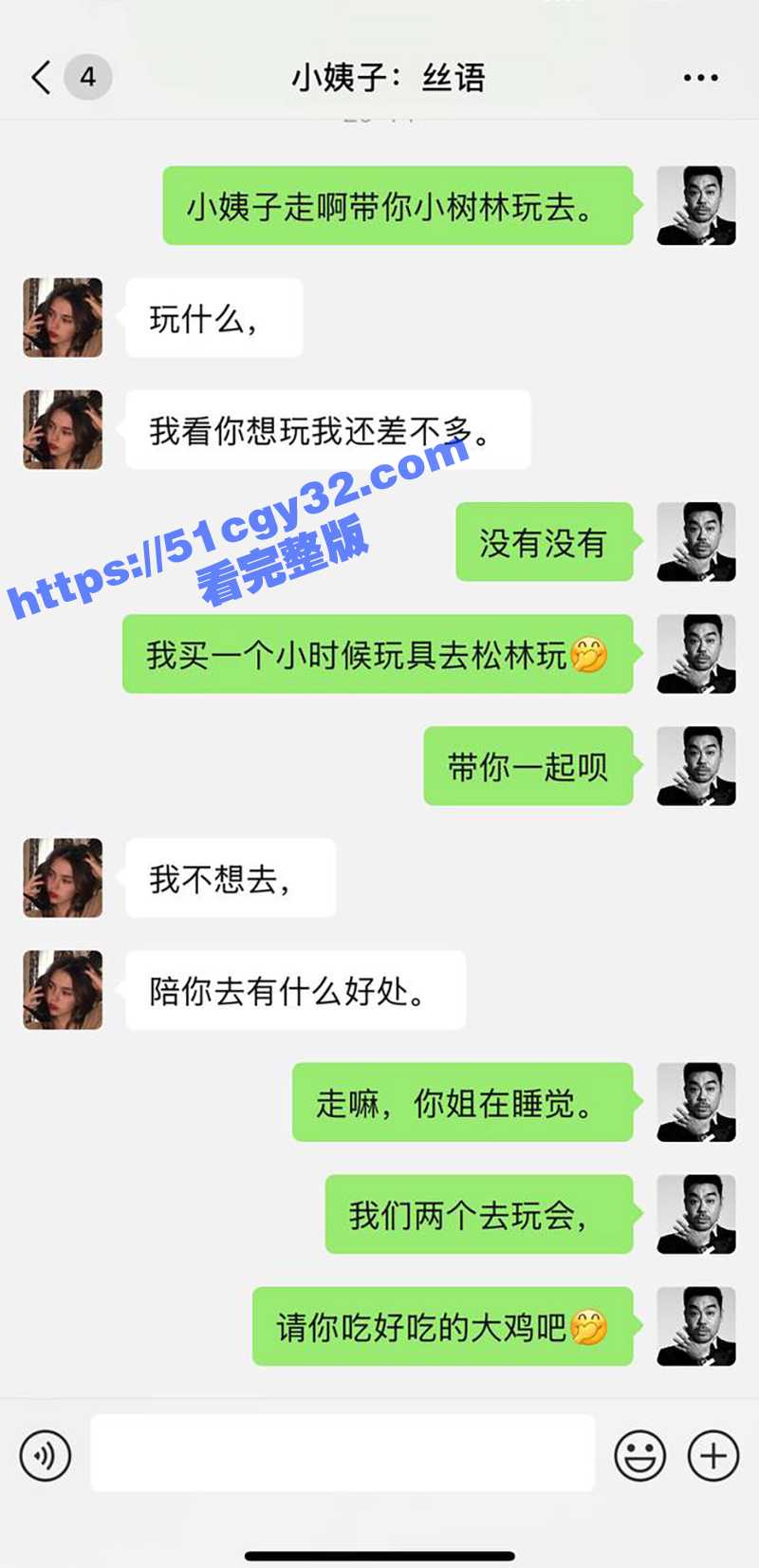Switch to voice message input
This screenshot has width=759, height=1568.
(46, 1454)
